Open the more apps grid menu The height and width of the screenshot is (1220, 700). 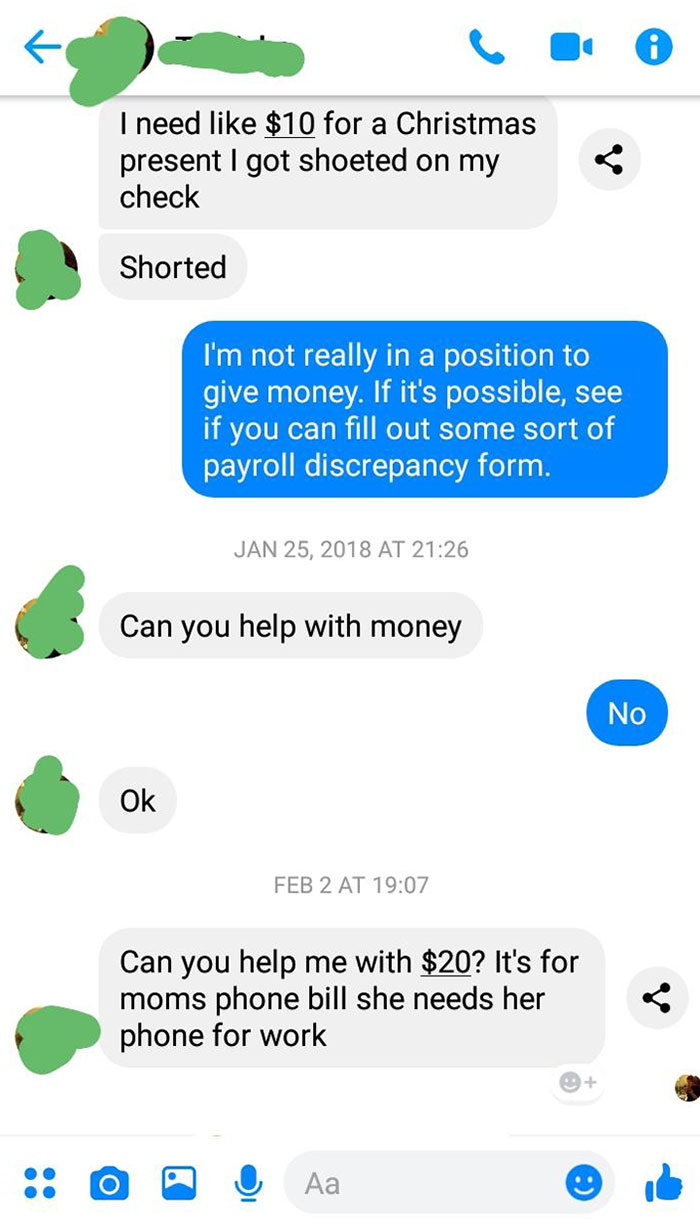(39, 1183)
